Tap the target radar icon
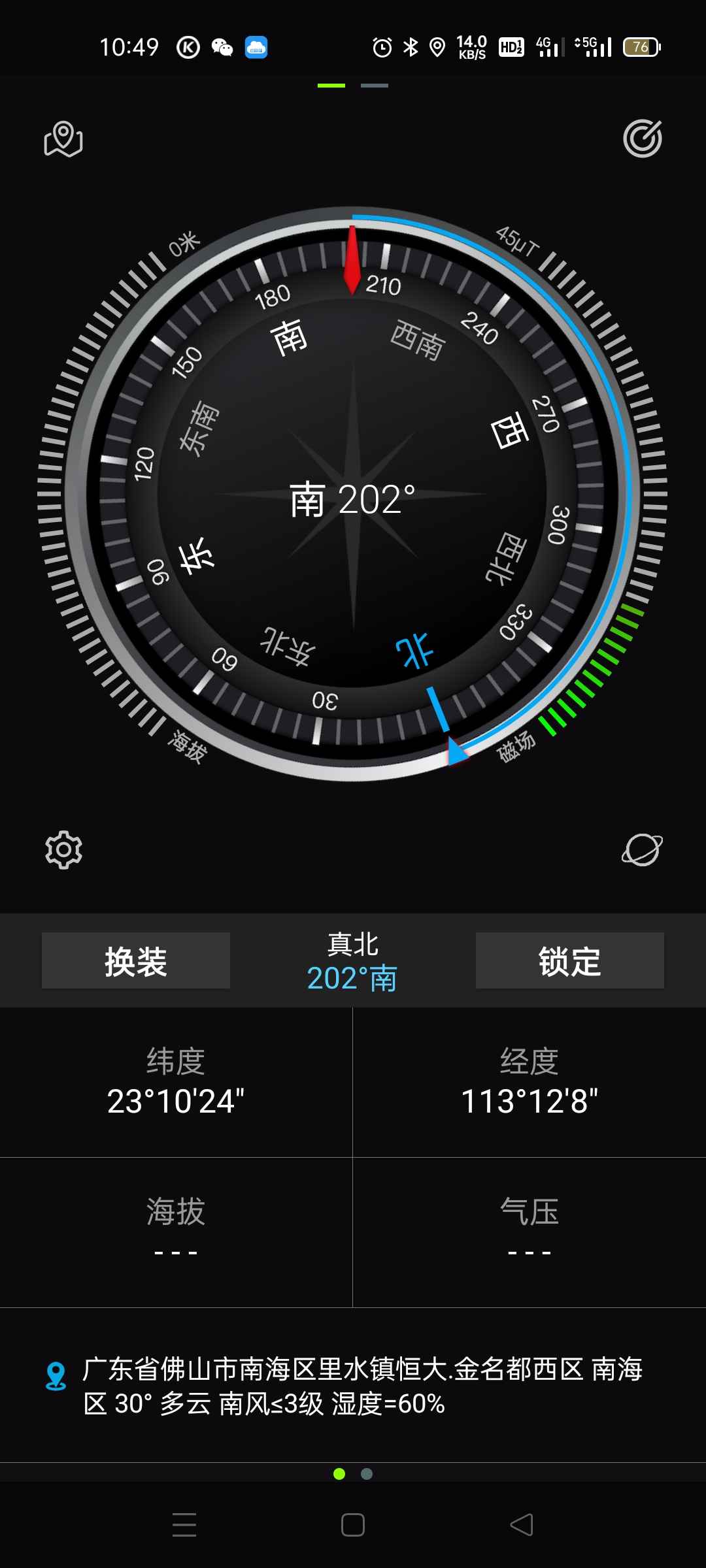This screenshot has height=1568, width=706. click(x=642, y=139)
